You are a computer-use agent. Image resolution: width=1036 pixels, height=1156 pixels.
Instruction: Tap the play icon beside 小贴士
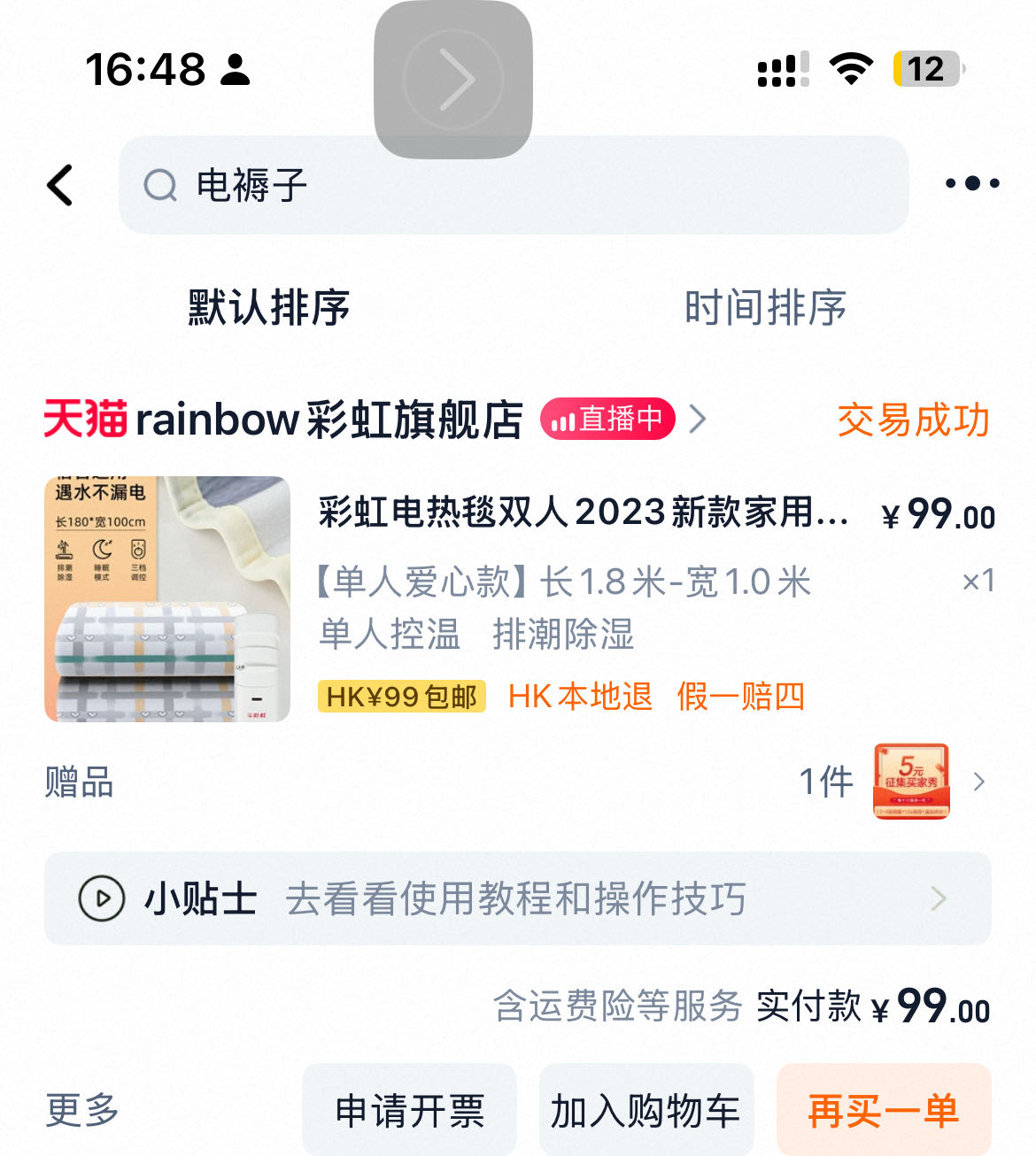coord(104,898)
